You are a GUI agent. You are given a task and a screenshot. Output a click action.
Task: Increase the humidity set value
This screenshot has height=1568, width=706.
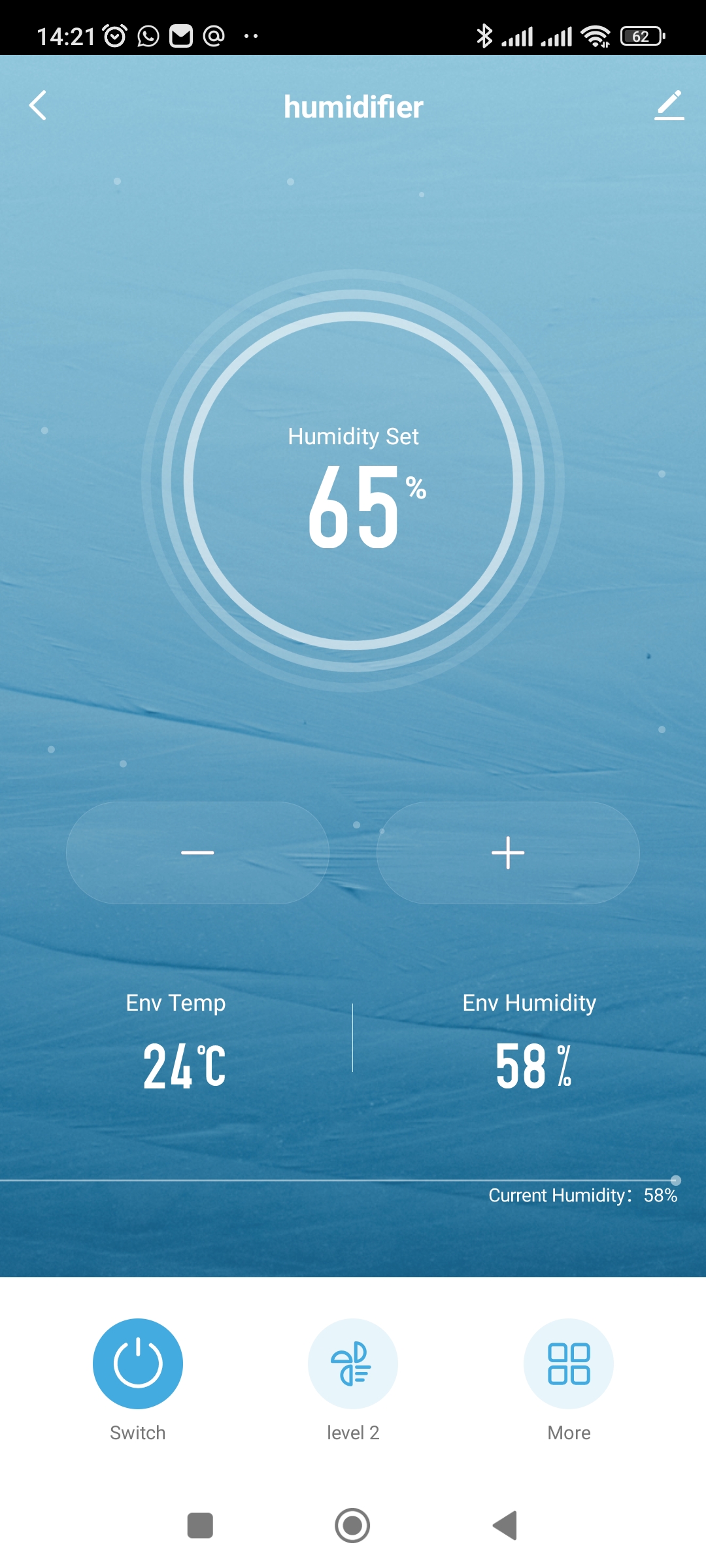coord(508,853)
